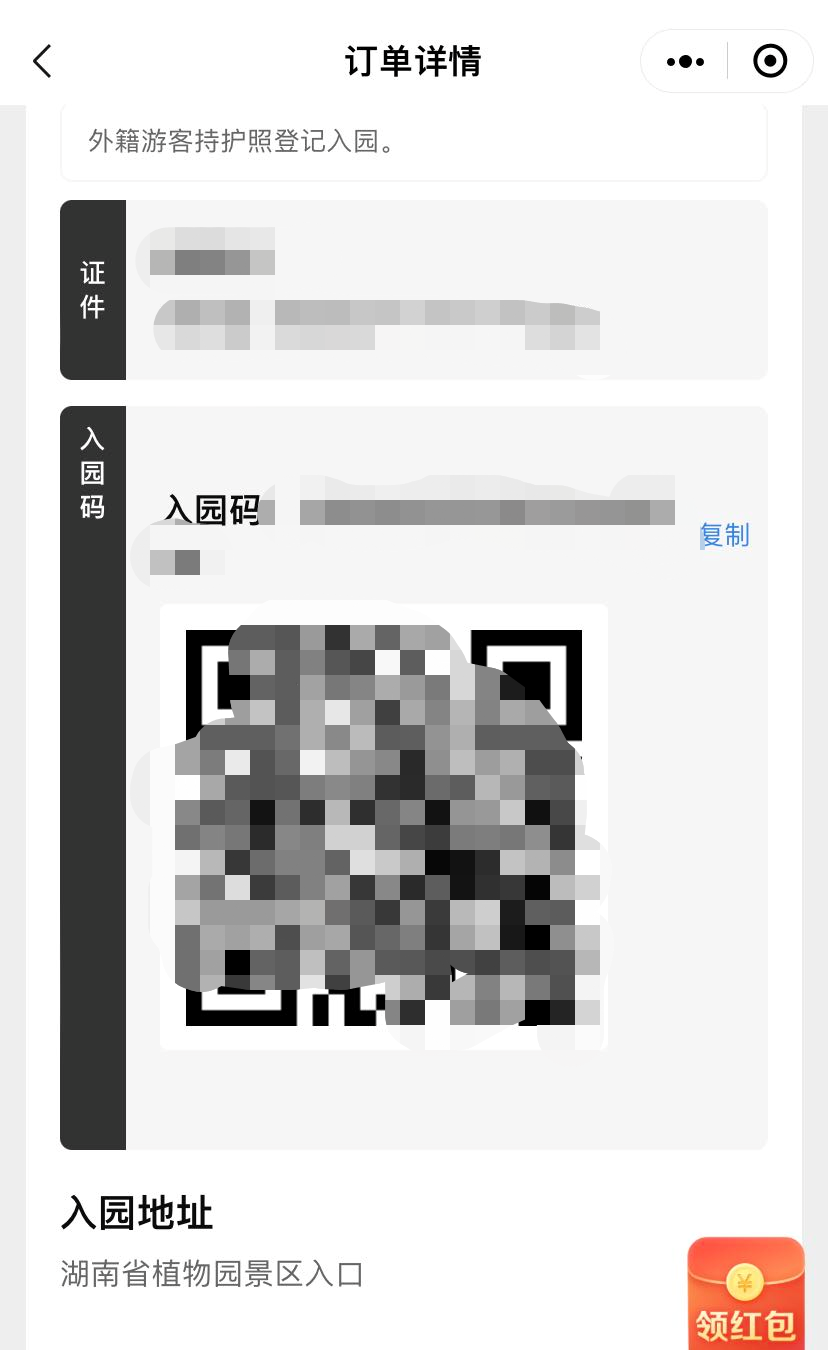Copy the park entry code
The height and width of the screenshot is (1350, 828).
pyautogui.click(x=724, y=535)
